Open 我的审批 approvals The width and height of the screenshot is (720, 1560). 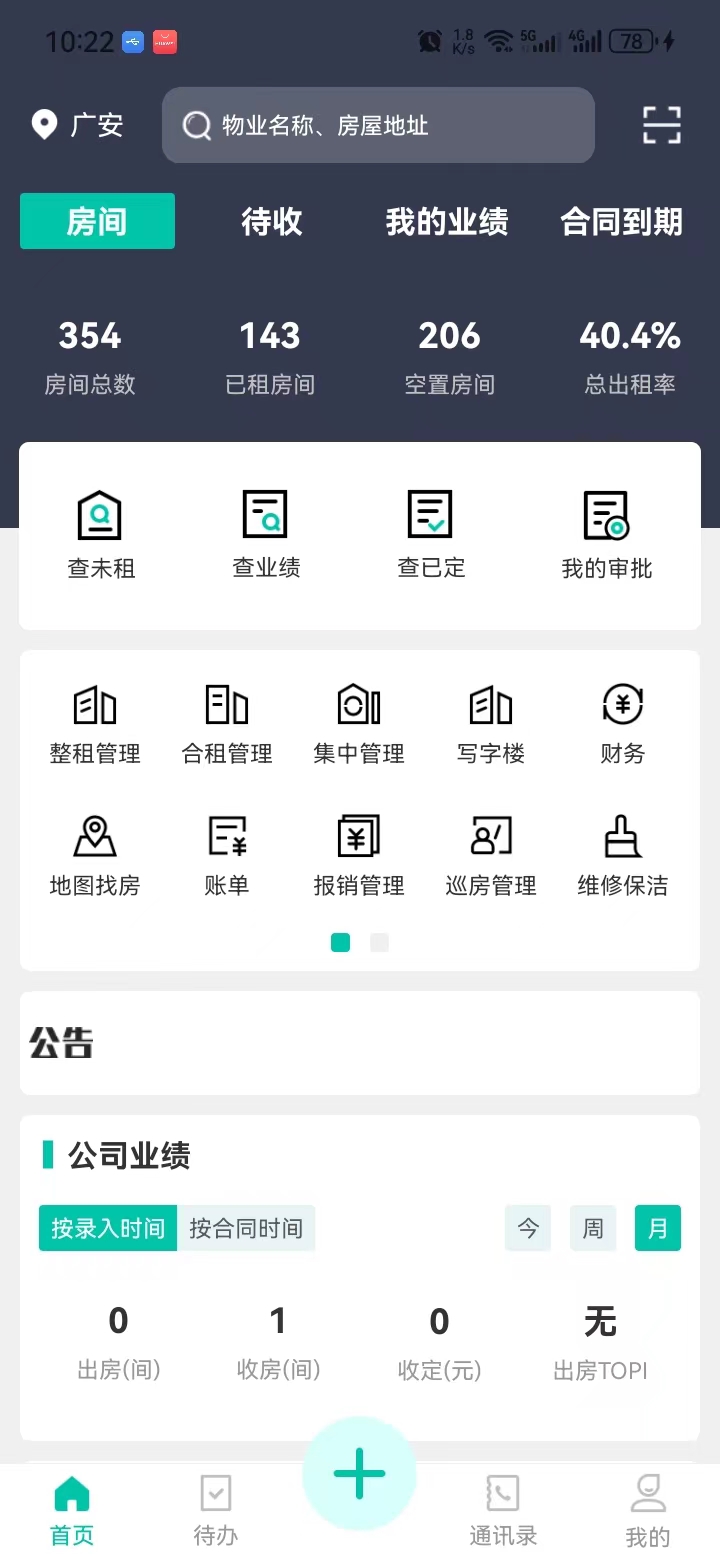point(607,535)
